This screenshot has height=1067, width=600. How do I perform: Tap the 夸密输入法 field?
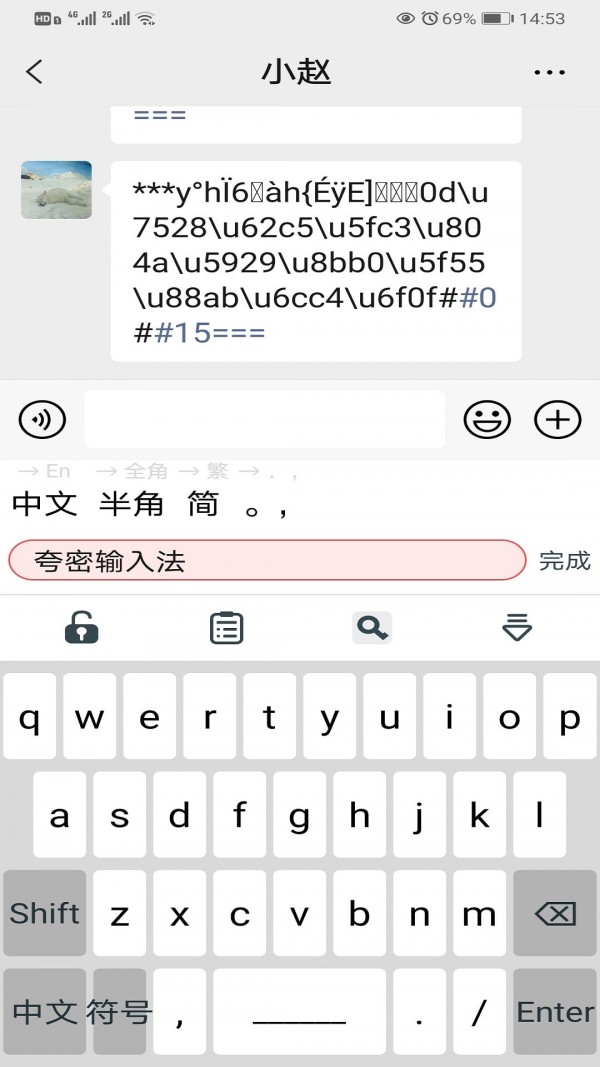[x=267, y=561]
